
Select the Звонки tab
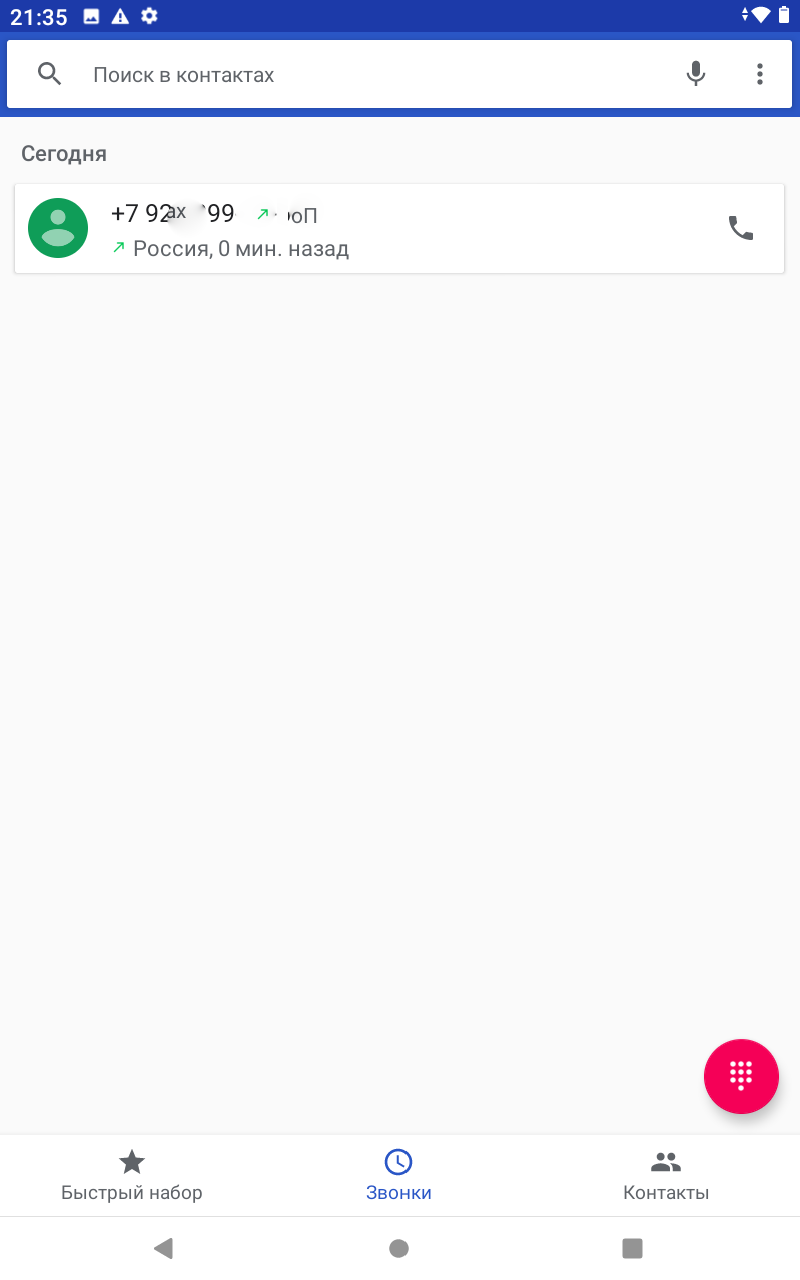398,1176
